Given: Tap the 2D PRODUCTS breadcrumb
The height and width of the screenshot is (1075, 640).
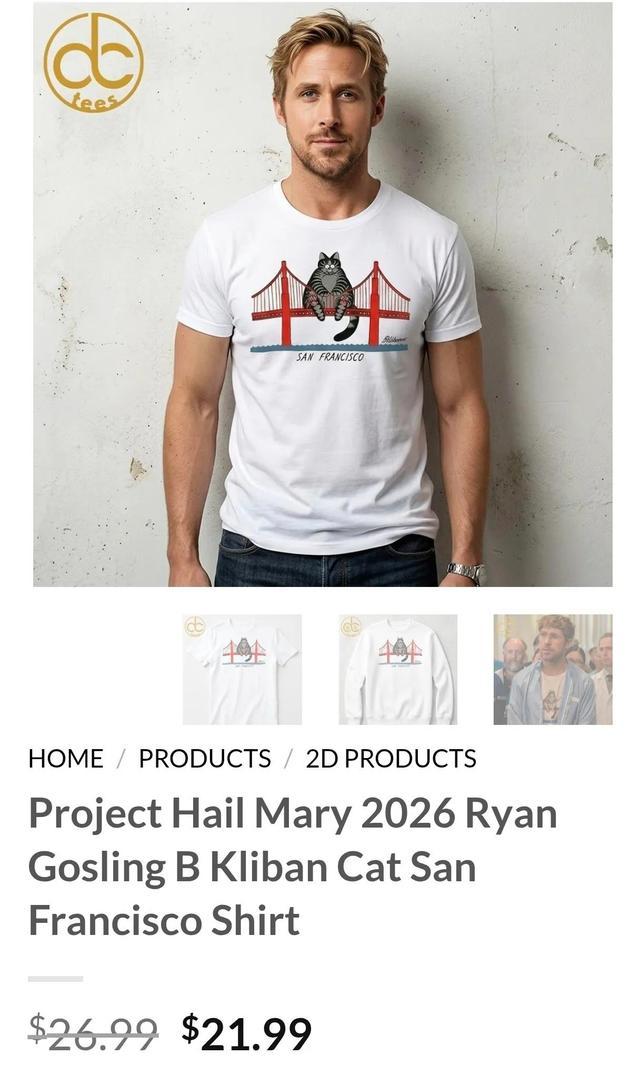Looking at the screenshot, I should point(391,759).
